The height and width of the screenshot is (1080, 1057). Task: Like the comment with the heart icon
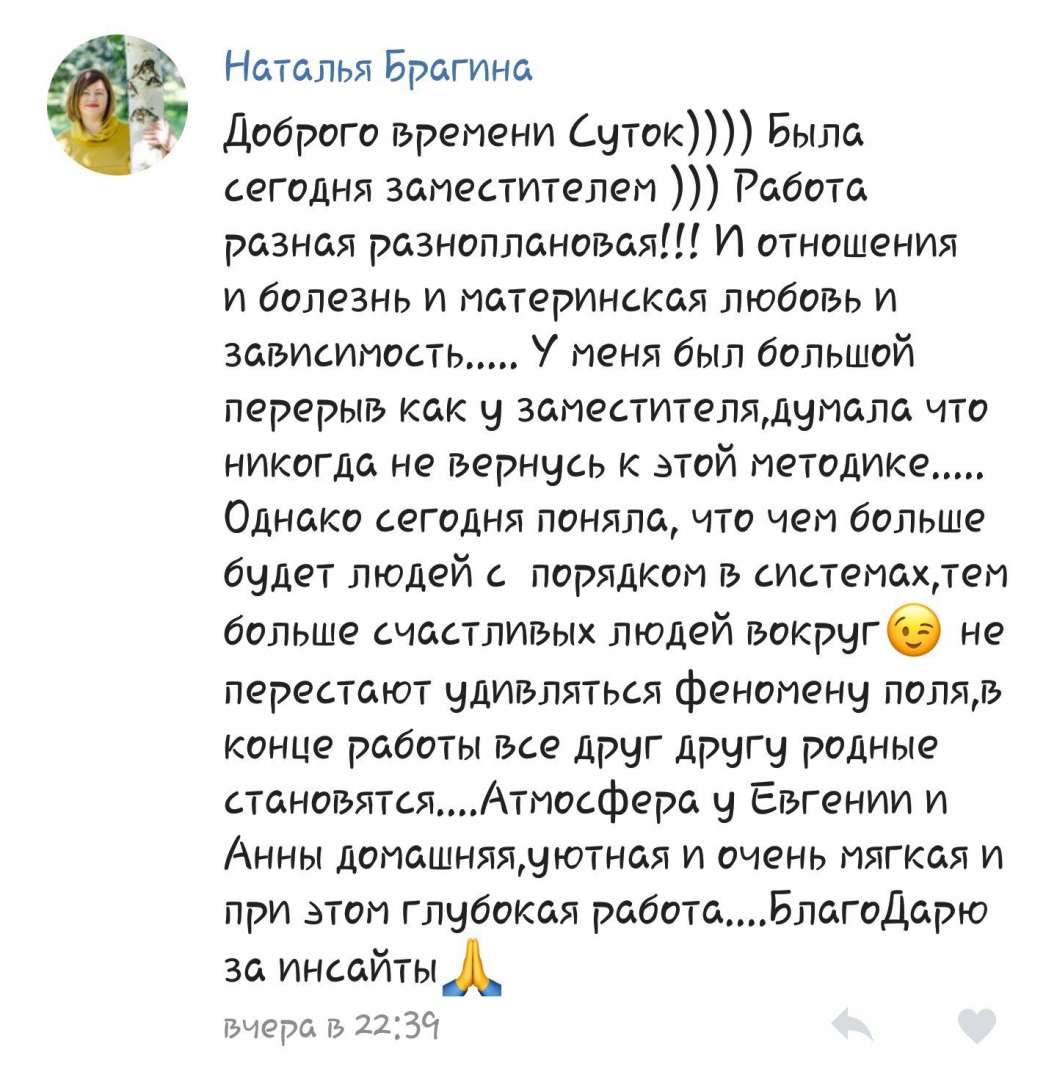976,1025
